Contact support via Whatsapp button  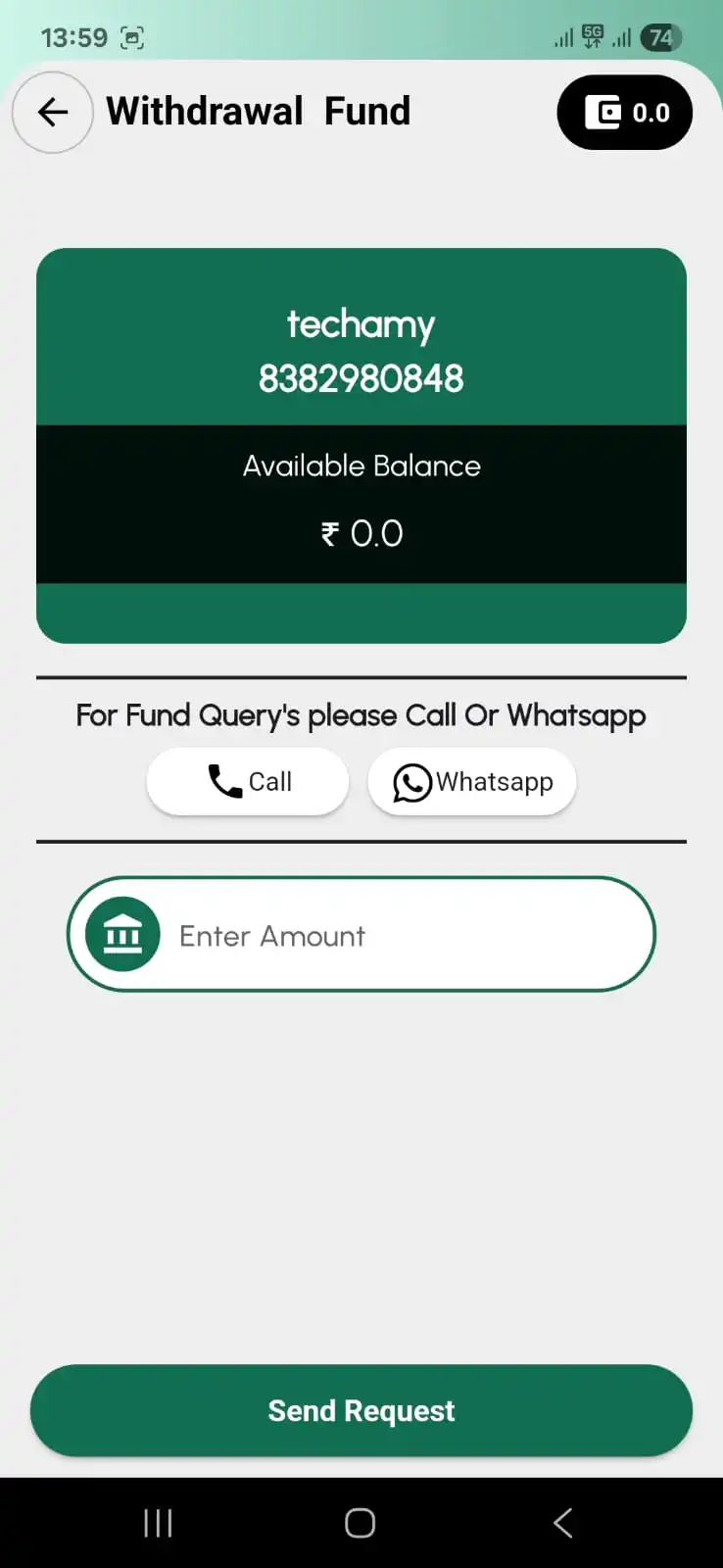click(x=472, y=781)
